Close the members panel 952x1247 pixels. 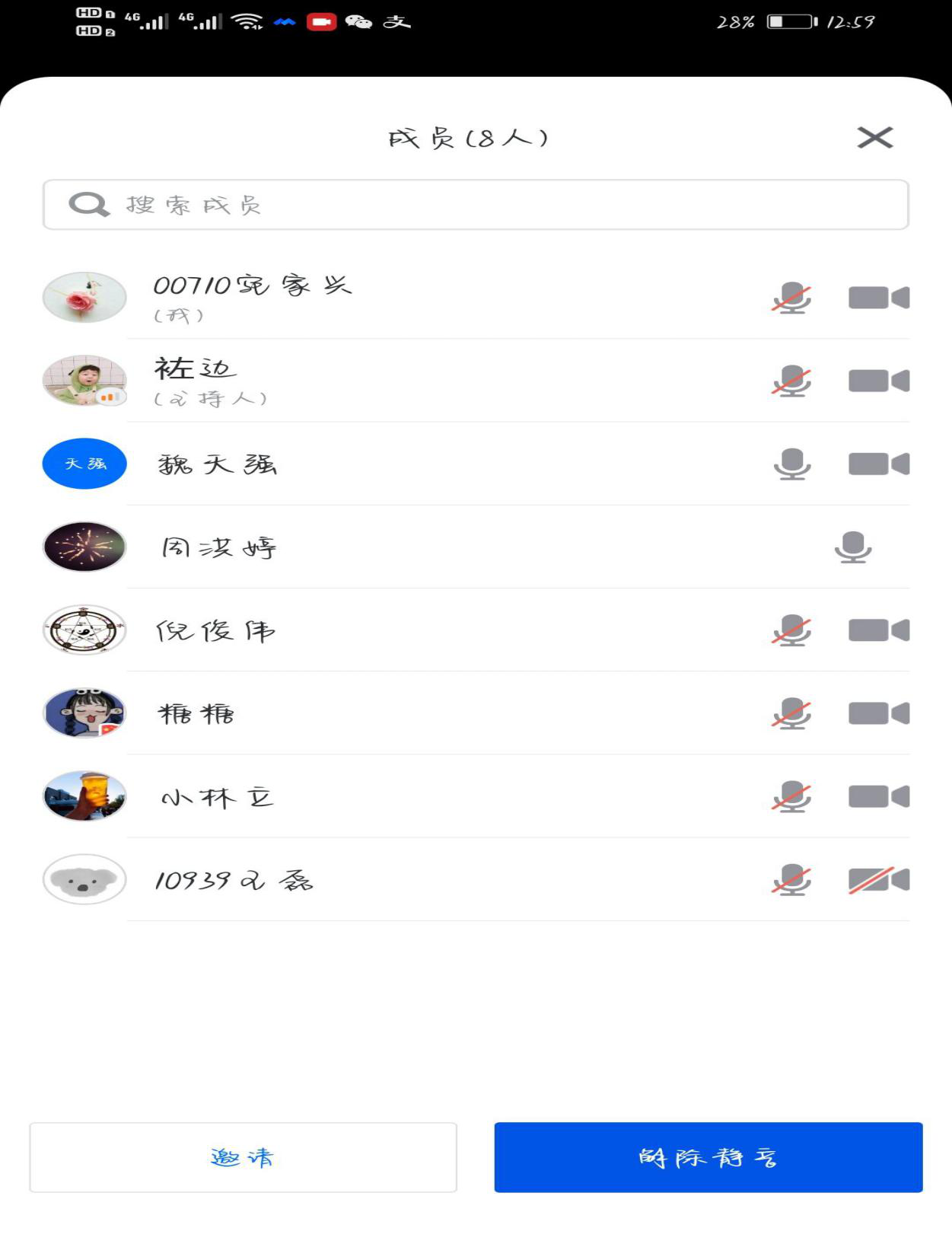pyautogui.click(x=874, y=138)
